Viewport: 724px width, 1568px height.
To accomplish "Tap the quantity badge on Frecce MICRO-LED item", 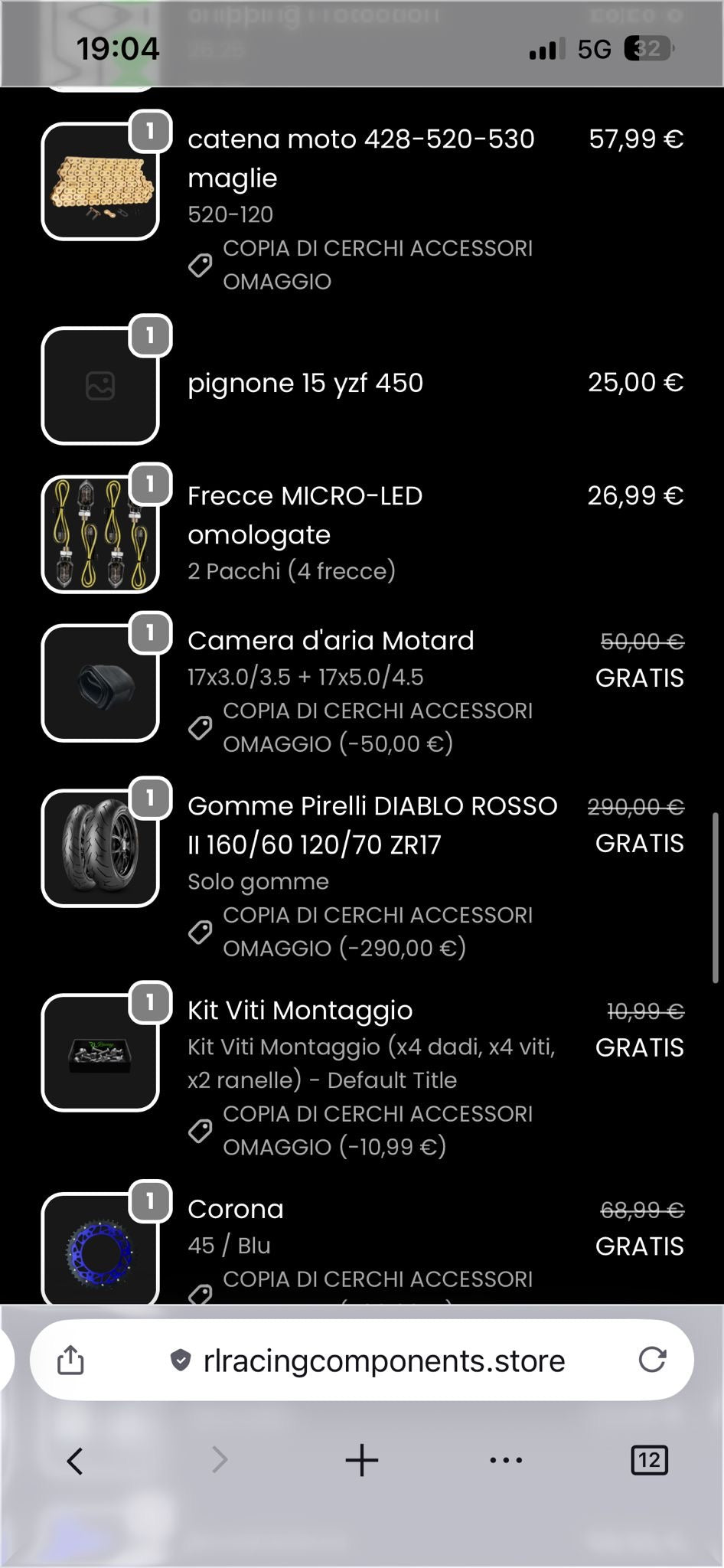I will click(x=151, y=482).
